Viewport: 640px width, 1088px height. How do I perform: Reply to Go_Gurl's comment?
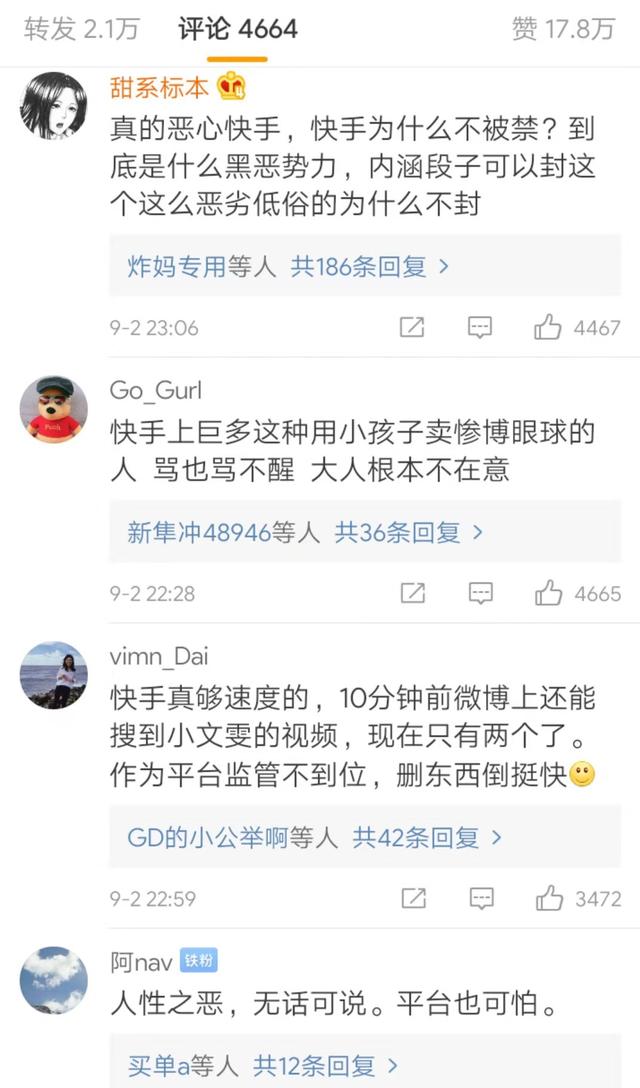(x=481, y=593)
